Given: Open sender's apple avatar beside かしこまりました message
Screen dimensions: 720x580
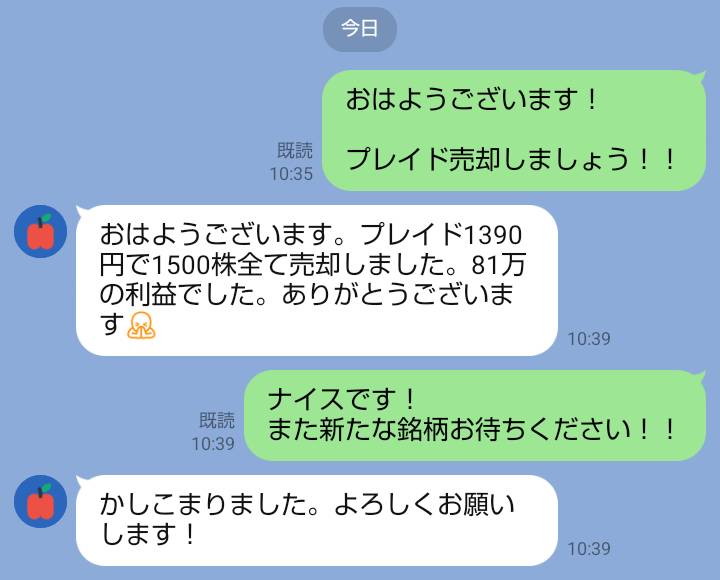Looking at the screenshot, I should pyautogui.click(x=40, y=502).
